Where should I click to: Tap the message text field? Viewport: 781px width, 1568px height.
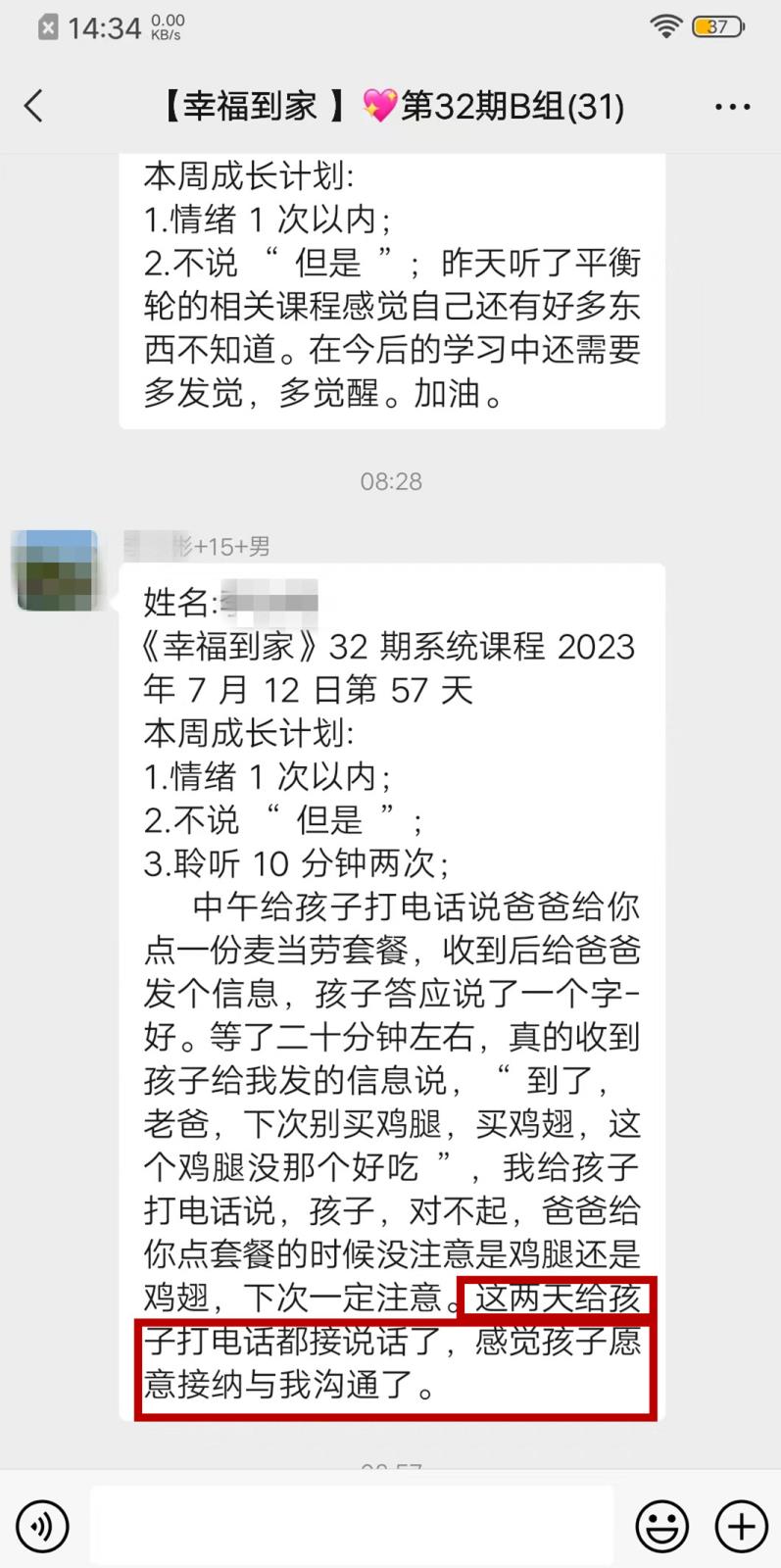[353, 1525]
